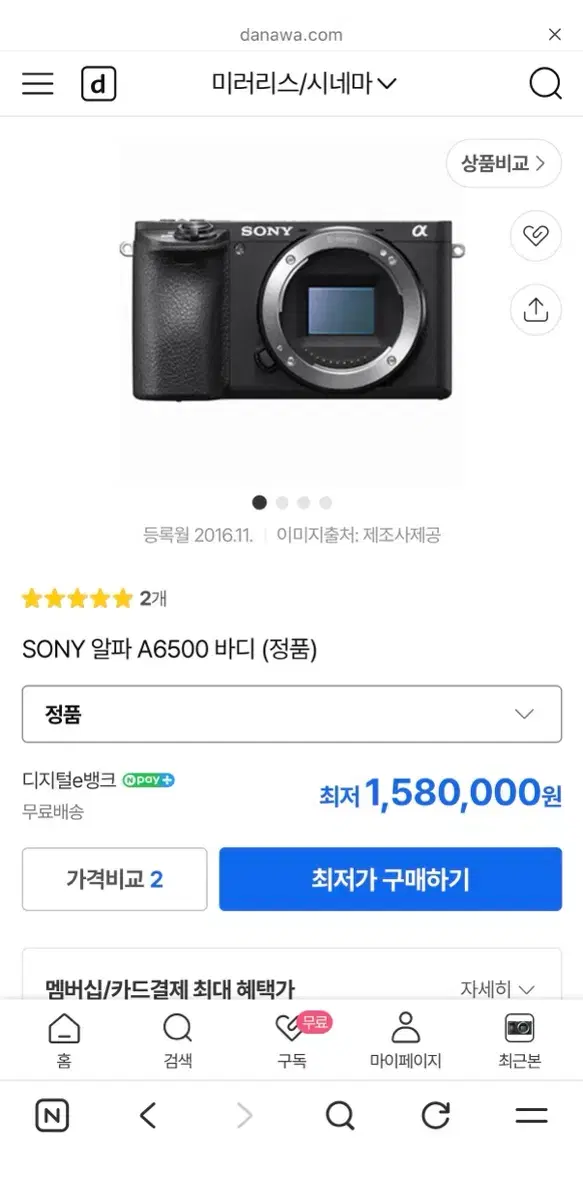Open 가격비교 2 price comparison
Screen dimensions: 583x1200
pos(115,880)
